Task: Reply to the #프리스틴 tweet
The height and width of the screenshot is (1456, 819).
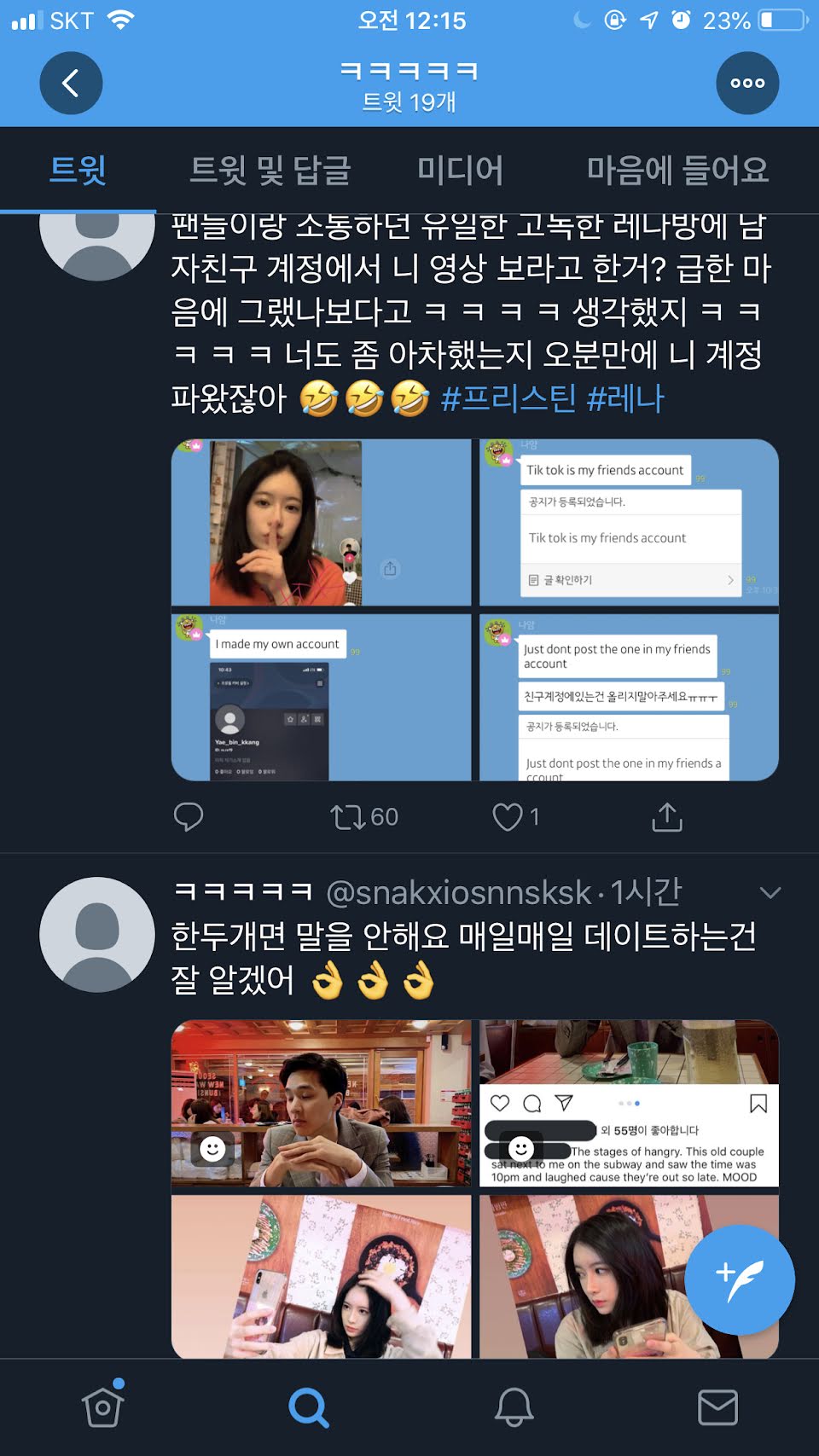Action: point(189,816)
